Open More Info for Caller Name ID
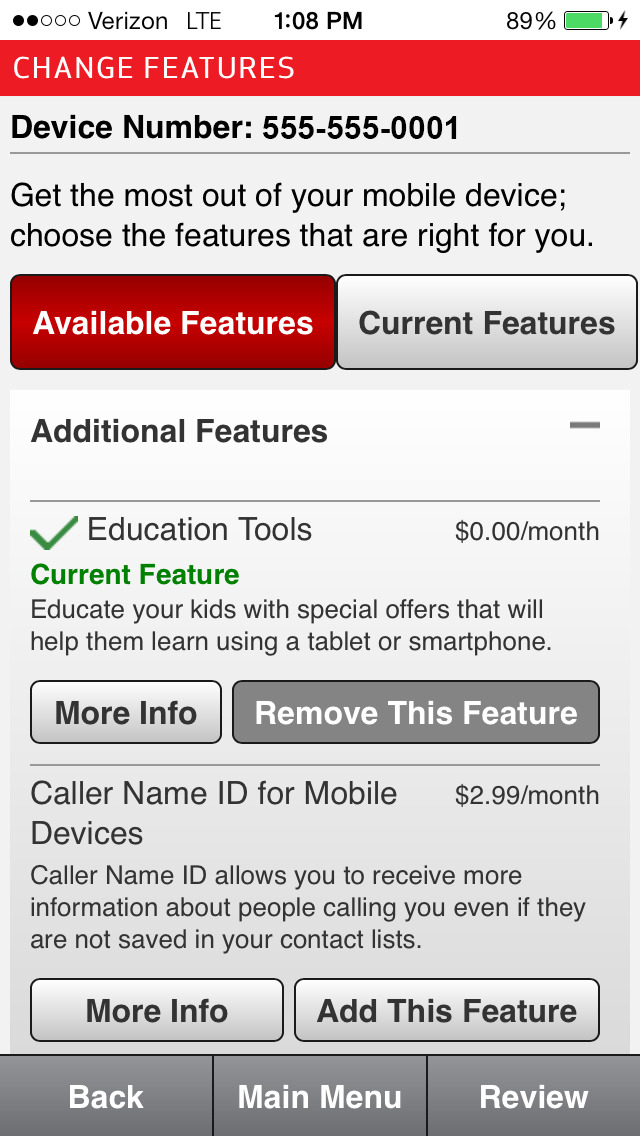The height and width of the screenshot is (1136, 640). point(157,1010)
